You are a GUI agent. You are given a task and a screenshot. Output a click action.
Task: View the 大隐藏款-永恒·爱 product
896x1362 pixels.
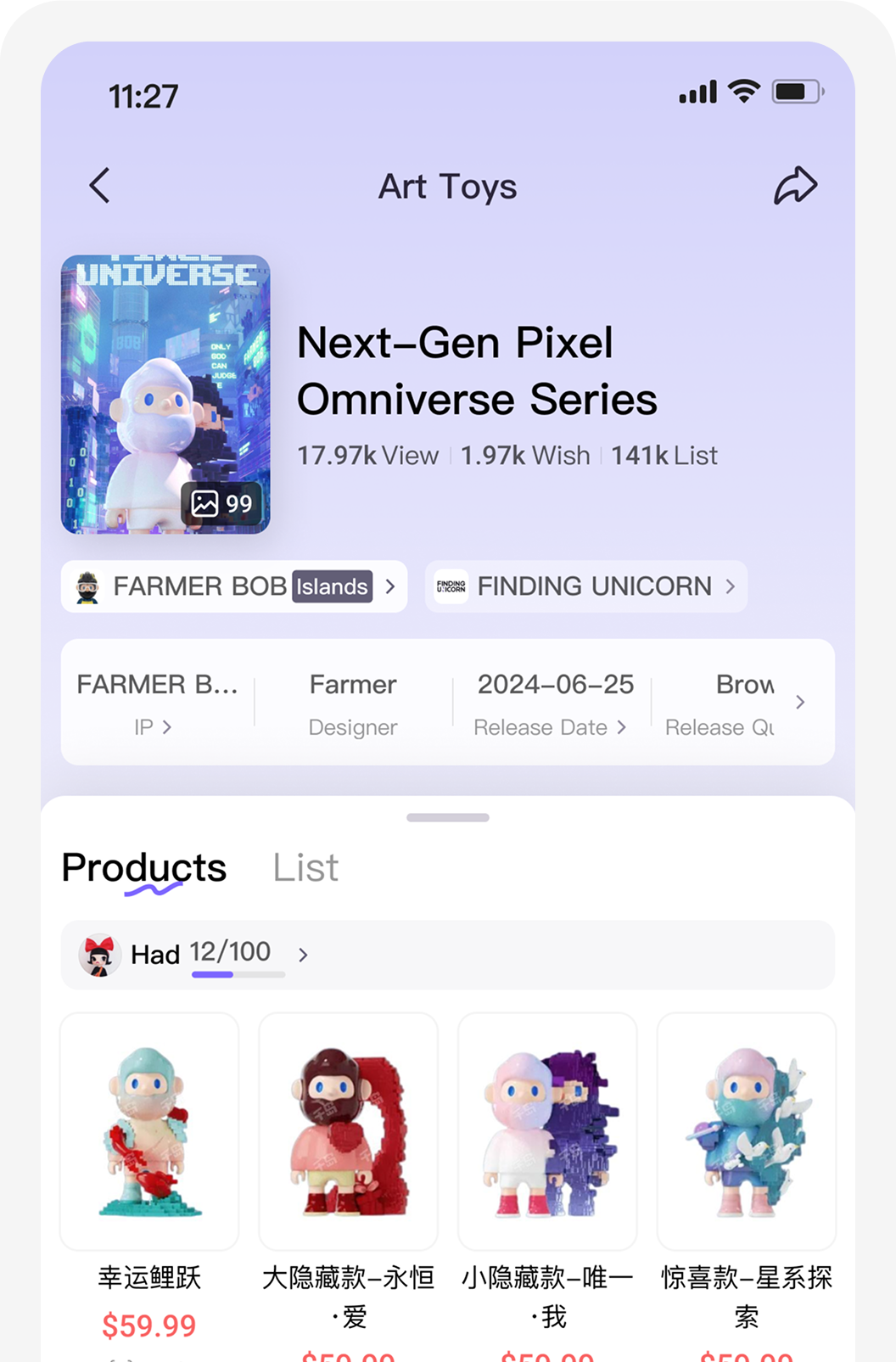click(x=348, y=1131)
